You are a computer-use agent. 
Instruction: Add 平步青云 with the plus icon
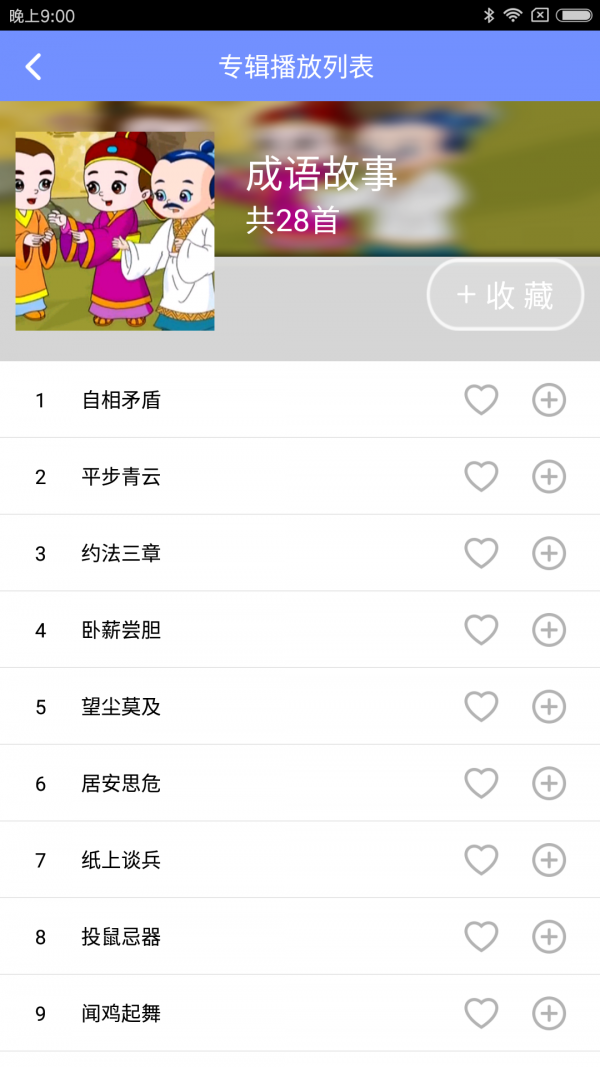click(x=548, y=477)
